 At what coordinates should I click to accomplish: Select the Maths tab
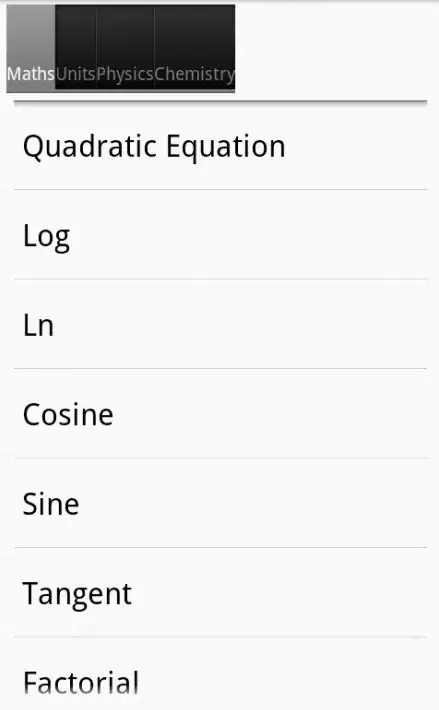31,48
